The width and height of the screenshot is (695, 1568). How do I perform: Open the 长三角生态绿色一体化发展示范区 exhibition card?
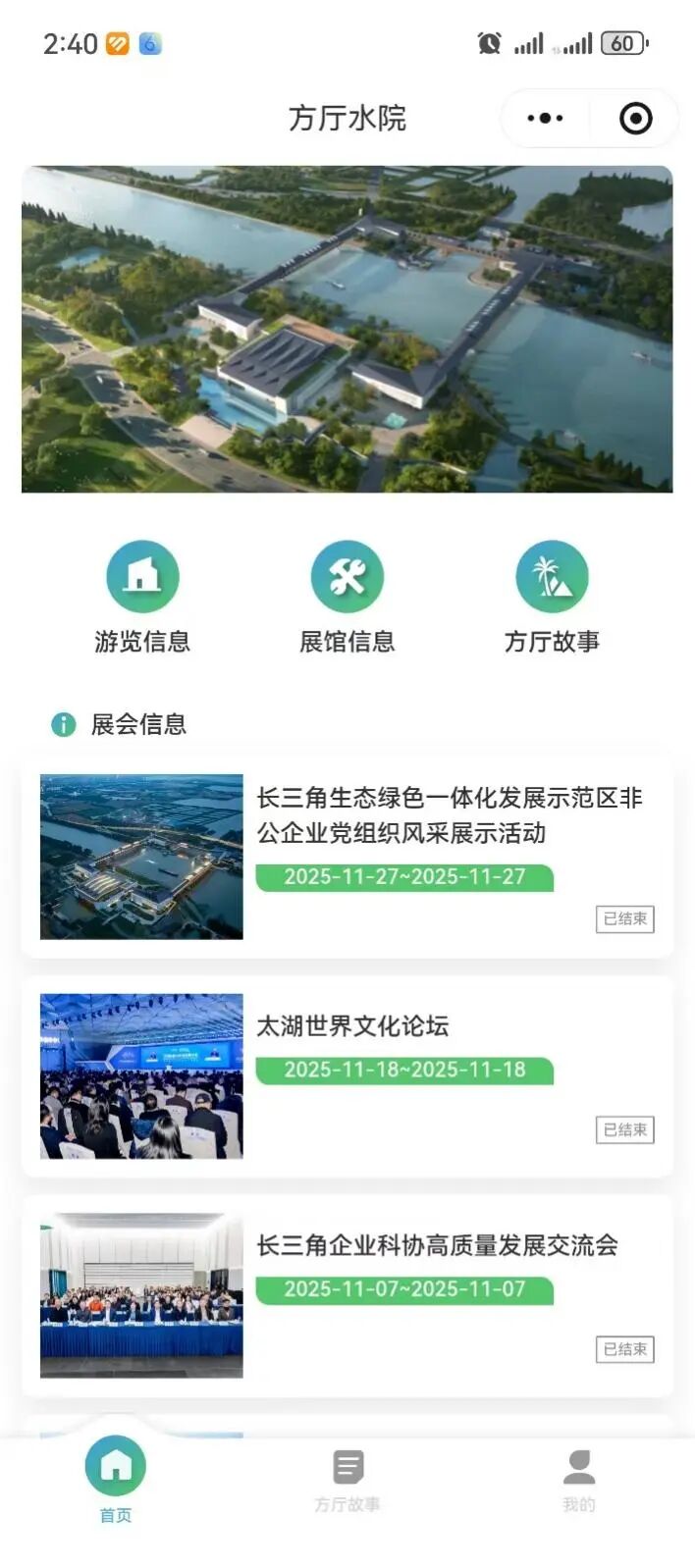pyautogui.click(x=347, y=857)
